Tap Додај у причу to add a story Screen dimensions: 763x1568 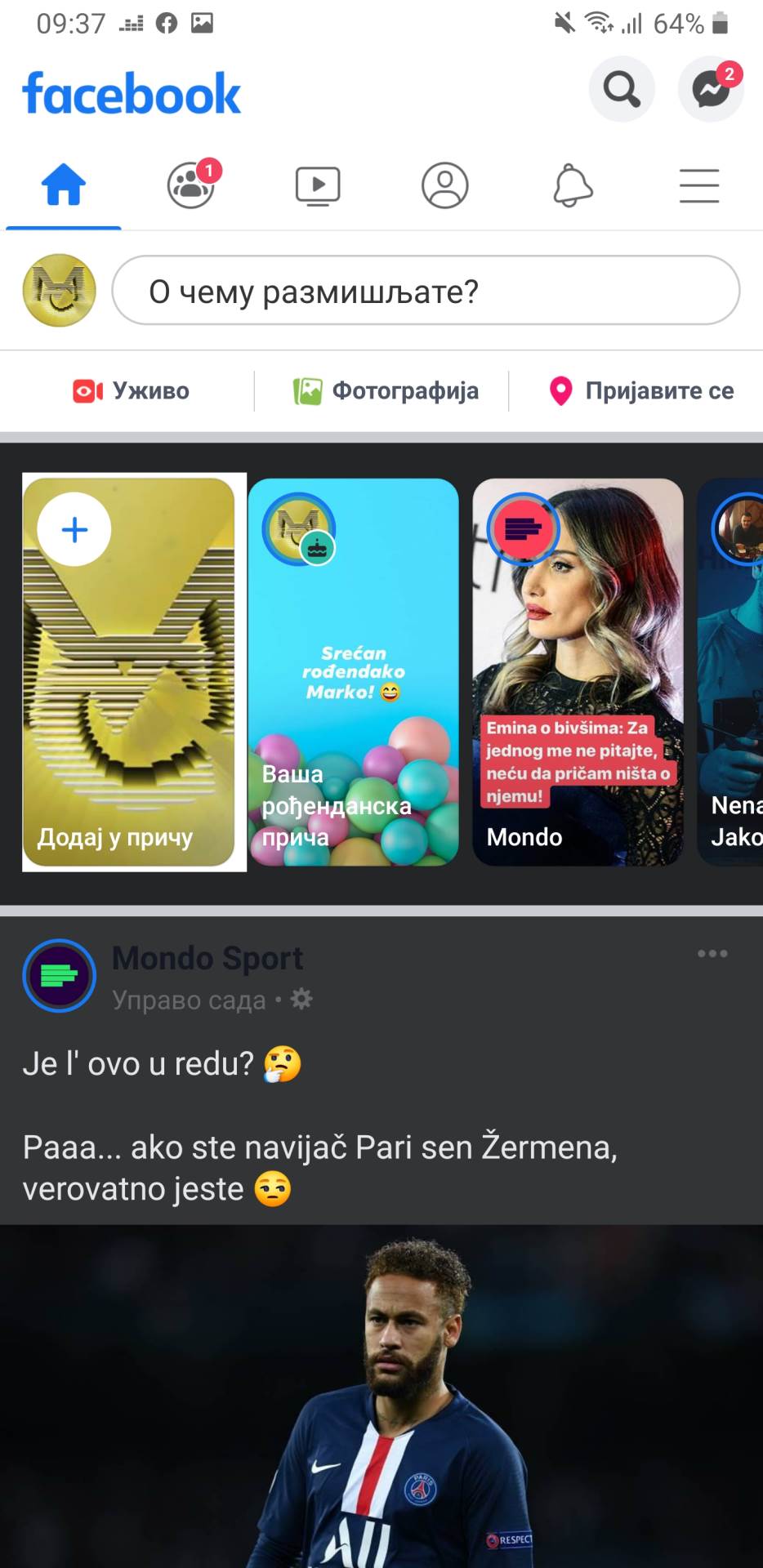point(131,671)
